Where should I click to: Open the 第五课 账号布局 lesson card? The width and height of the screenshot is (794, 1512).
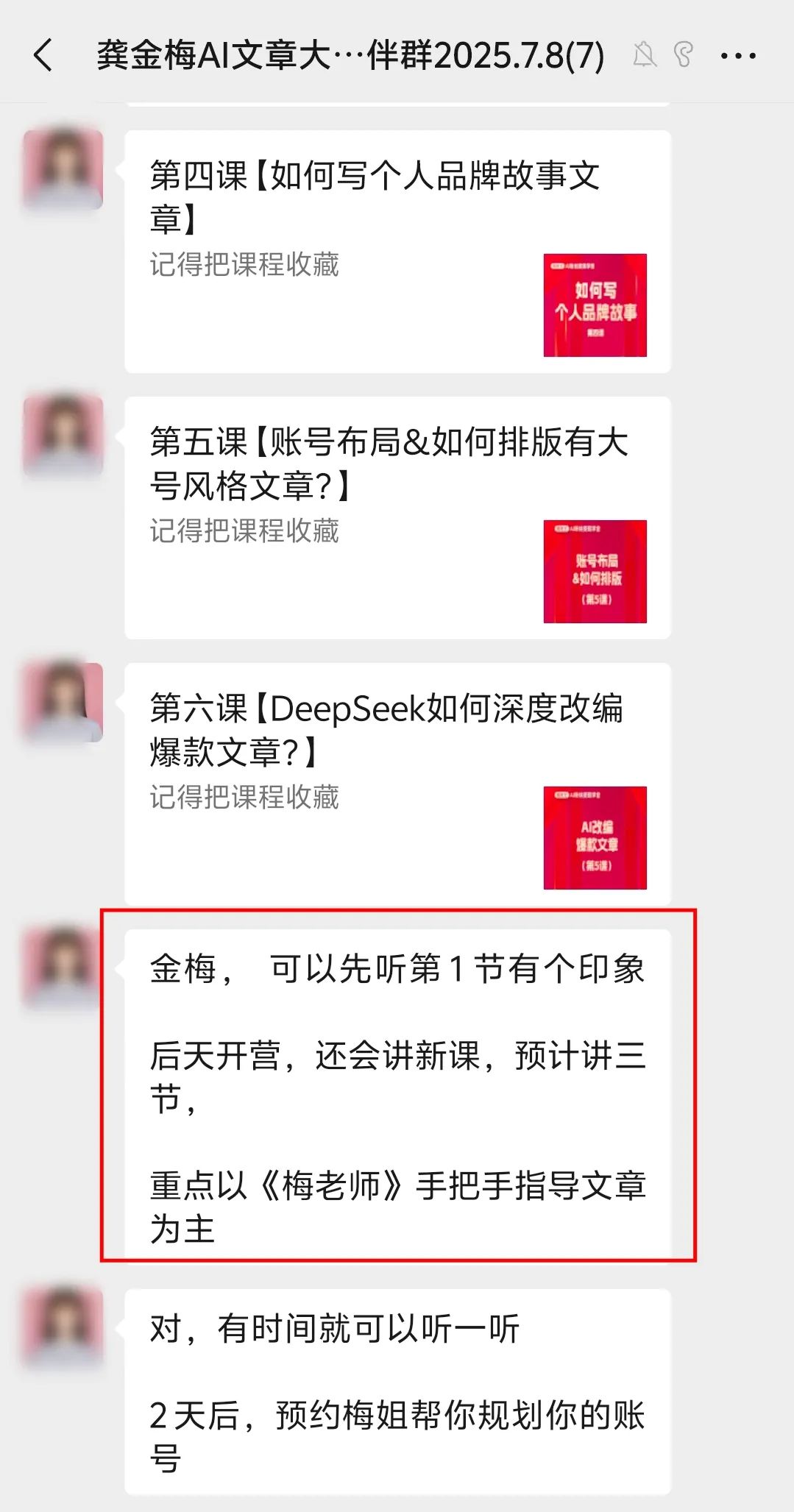[x=397, y=518]
